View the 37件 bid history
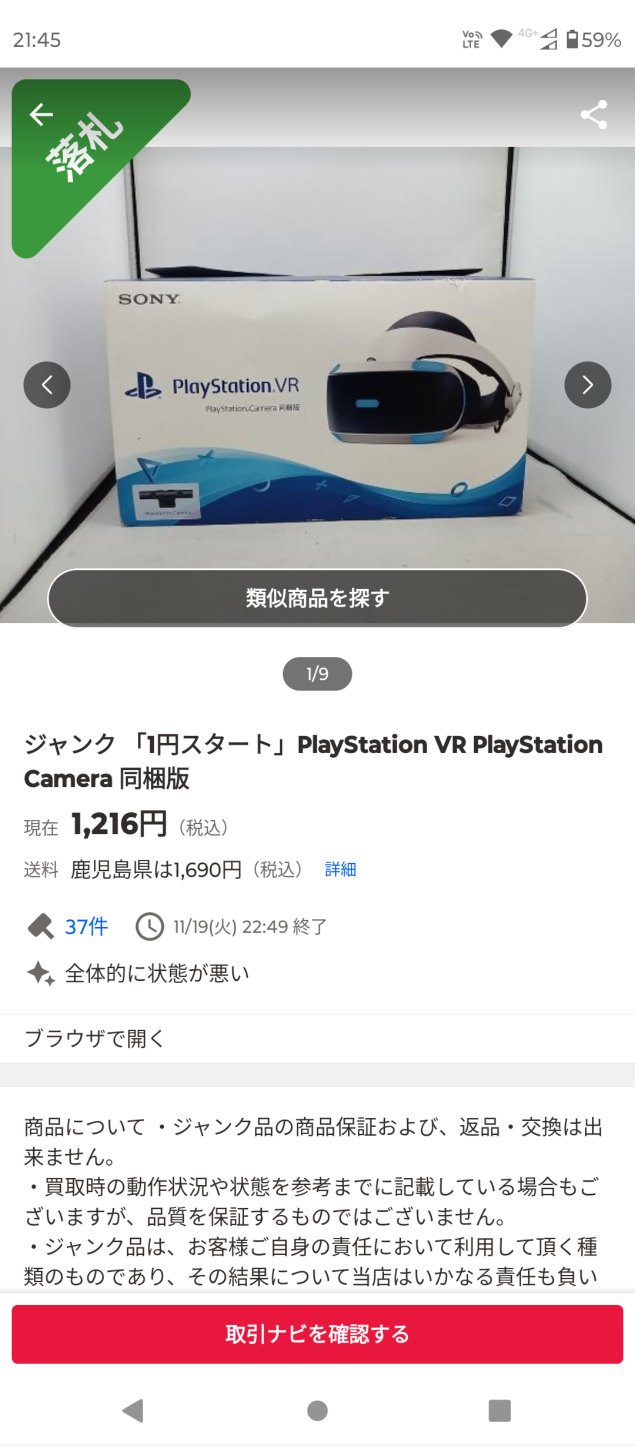 (85, 927)
